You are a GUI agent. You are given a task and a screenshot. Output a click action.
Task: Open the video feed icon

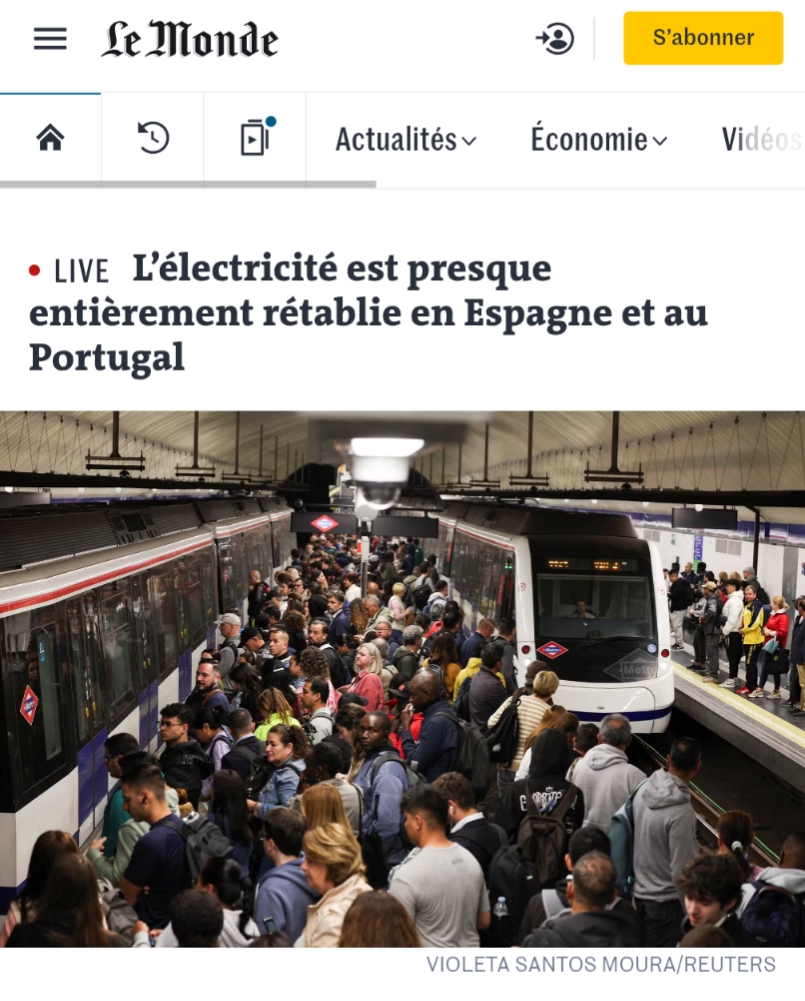(x=255, y=138)
